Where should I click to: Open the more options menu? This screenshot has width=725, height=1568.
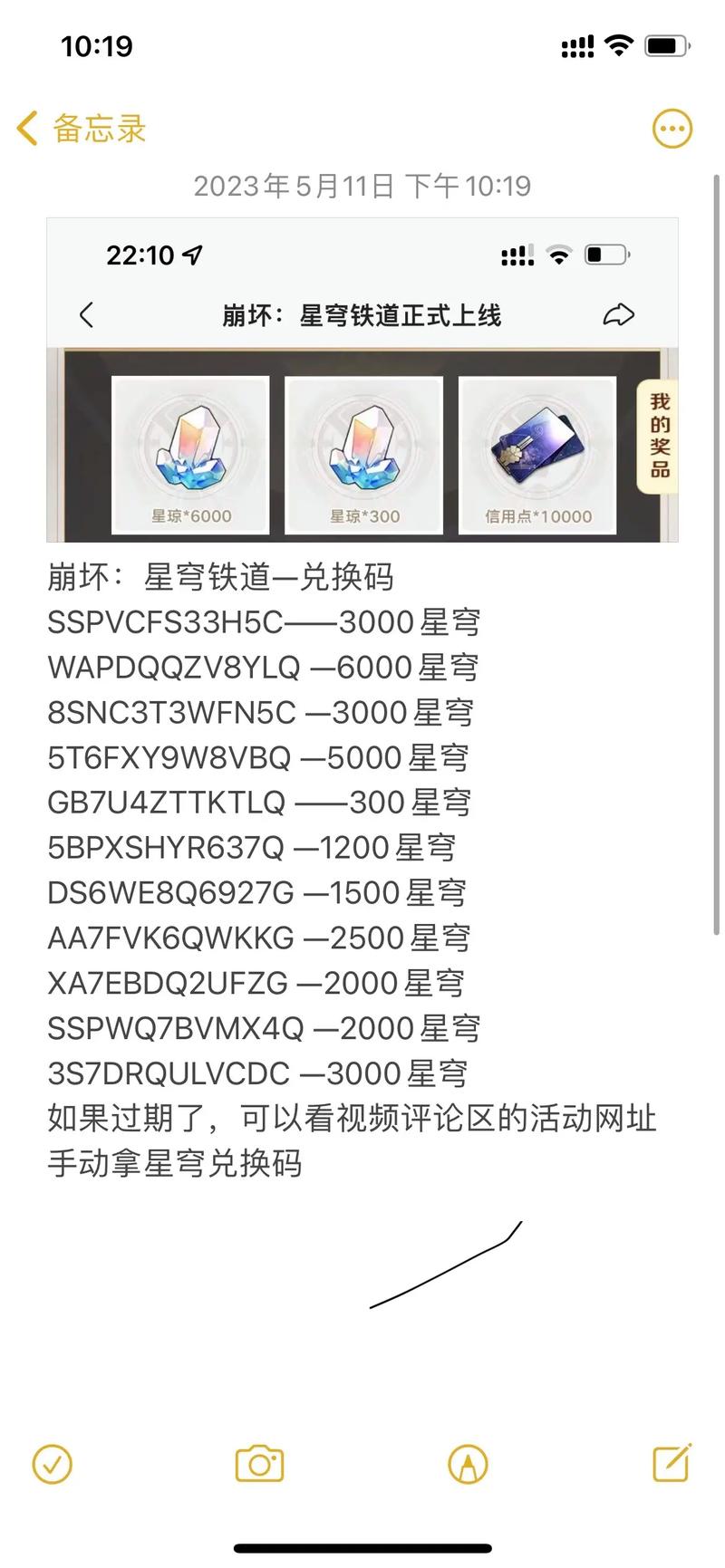click(672, 129)
